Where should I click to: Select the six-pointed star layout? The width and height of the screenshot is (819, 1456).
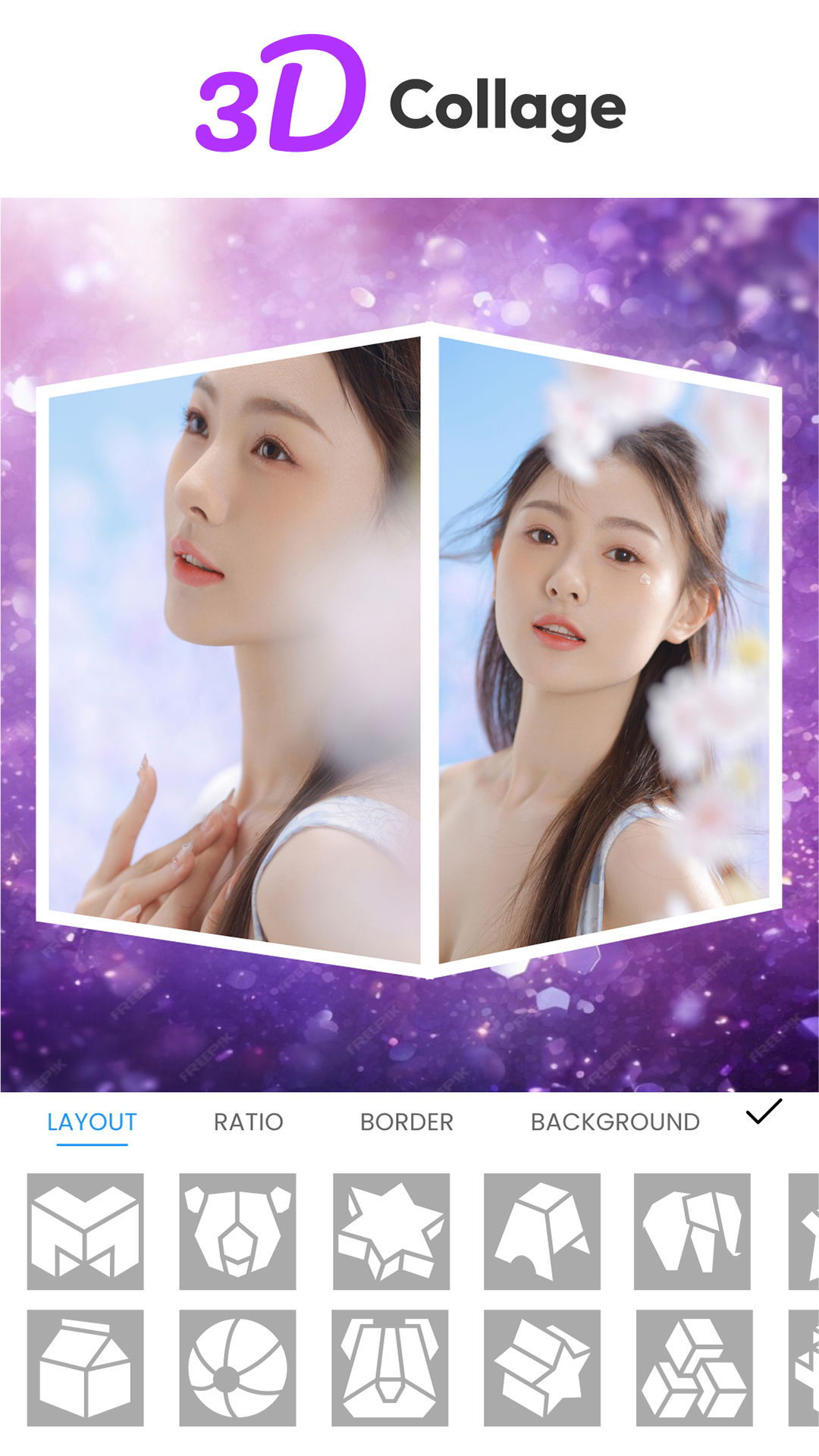[x=391, y=1232]
